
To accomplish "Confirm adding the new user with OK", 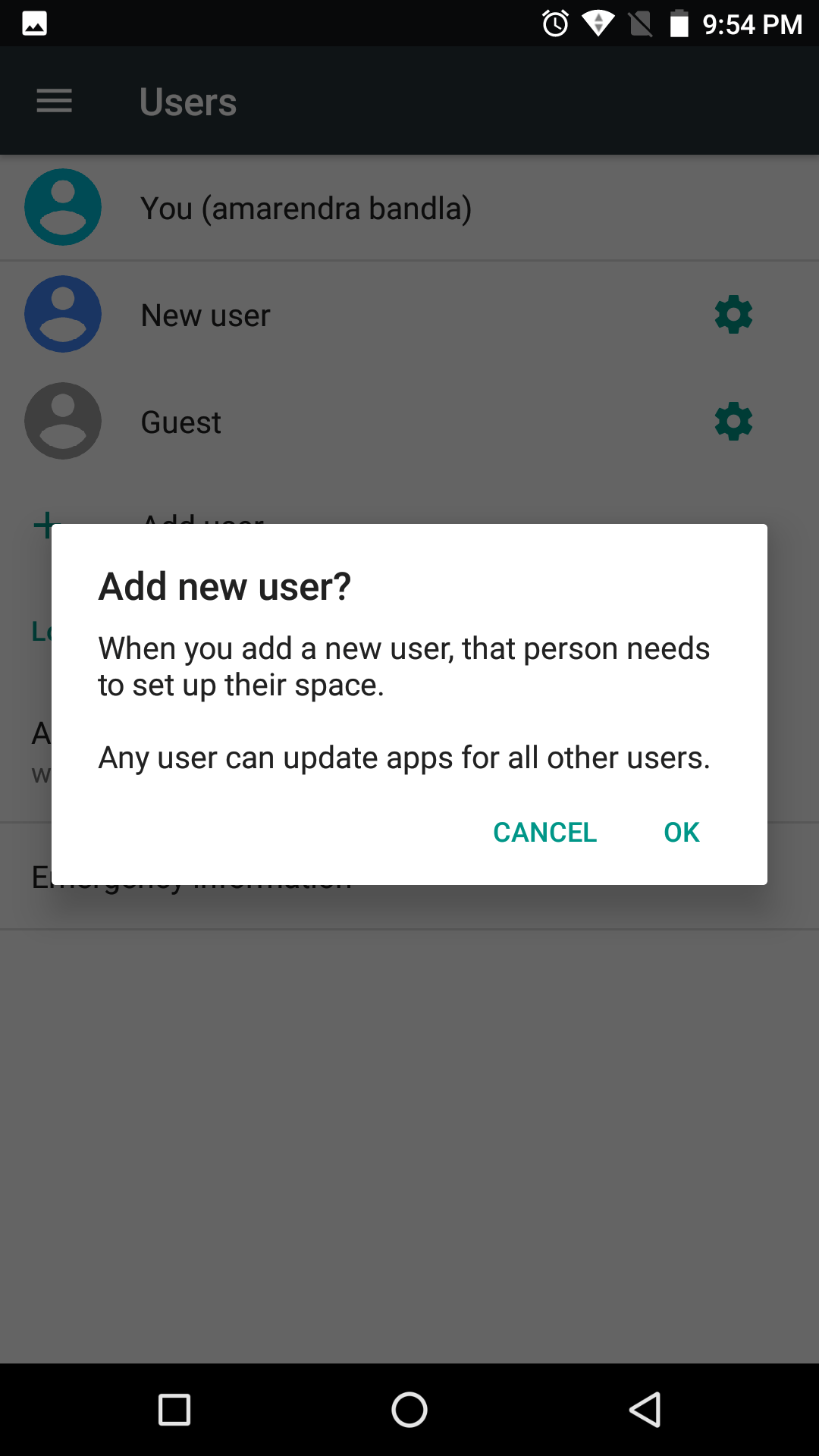I will pyautogui.click(x=681, y=832).
